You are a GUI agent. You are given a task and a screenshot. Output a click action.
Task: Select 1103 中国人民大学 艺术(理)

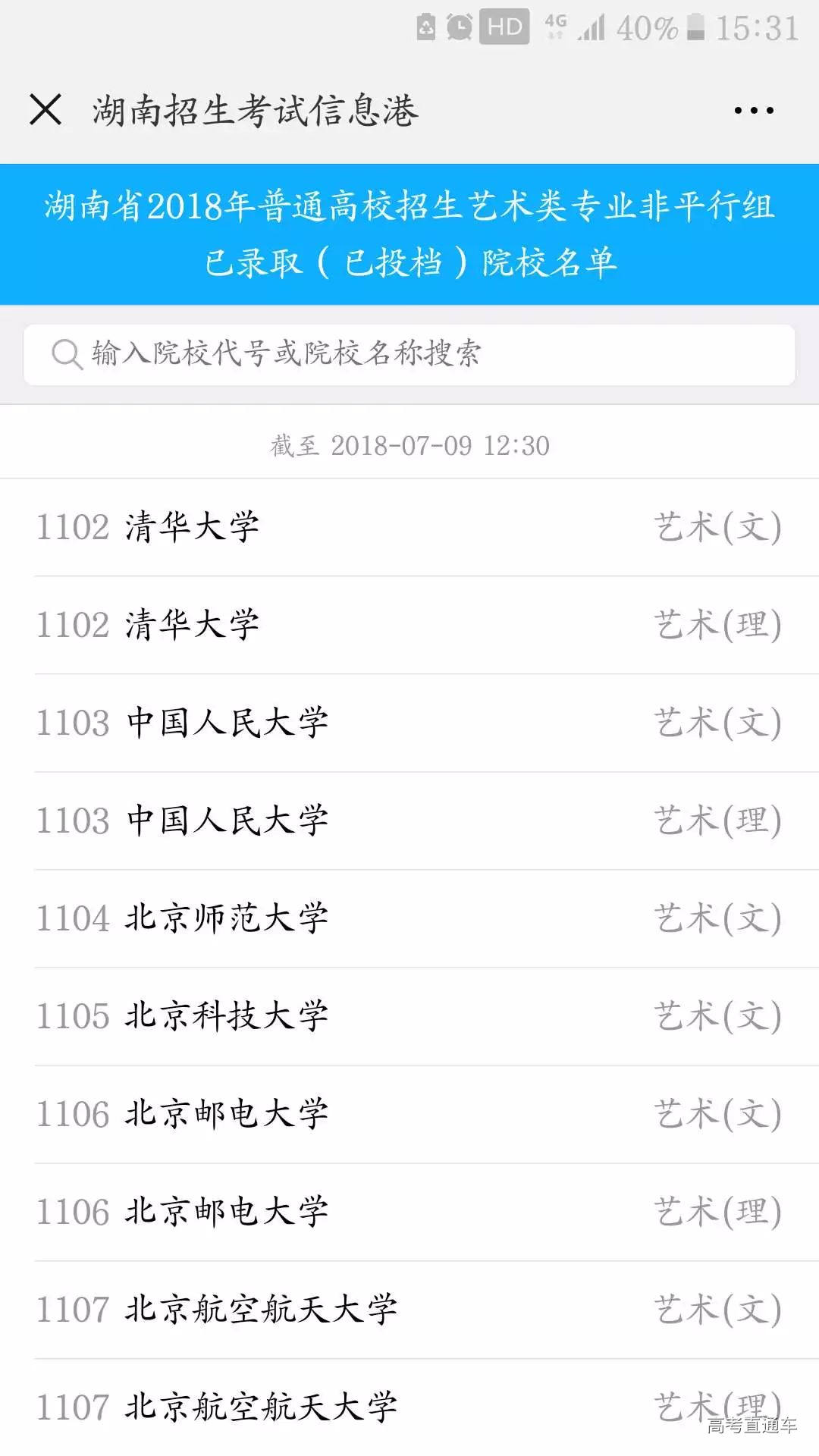[409, 821]
